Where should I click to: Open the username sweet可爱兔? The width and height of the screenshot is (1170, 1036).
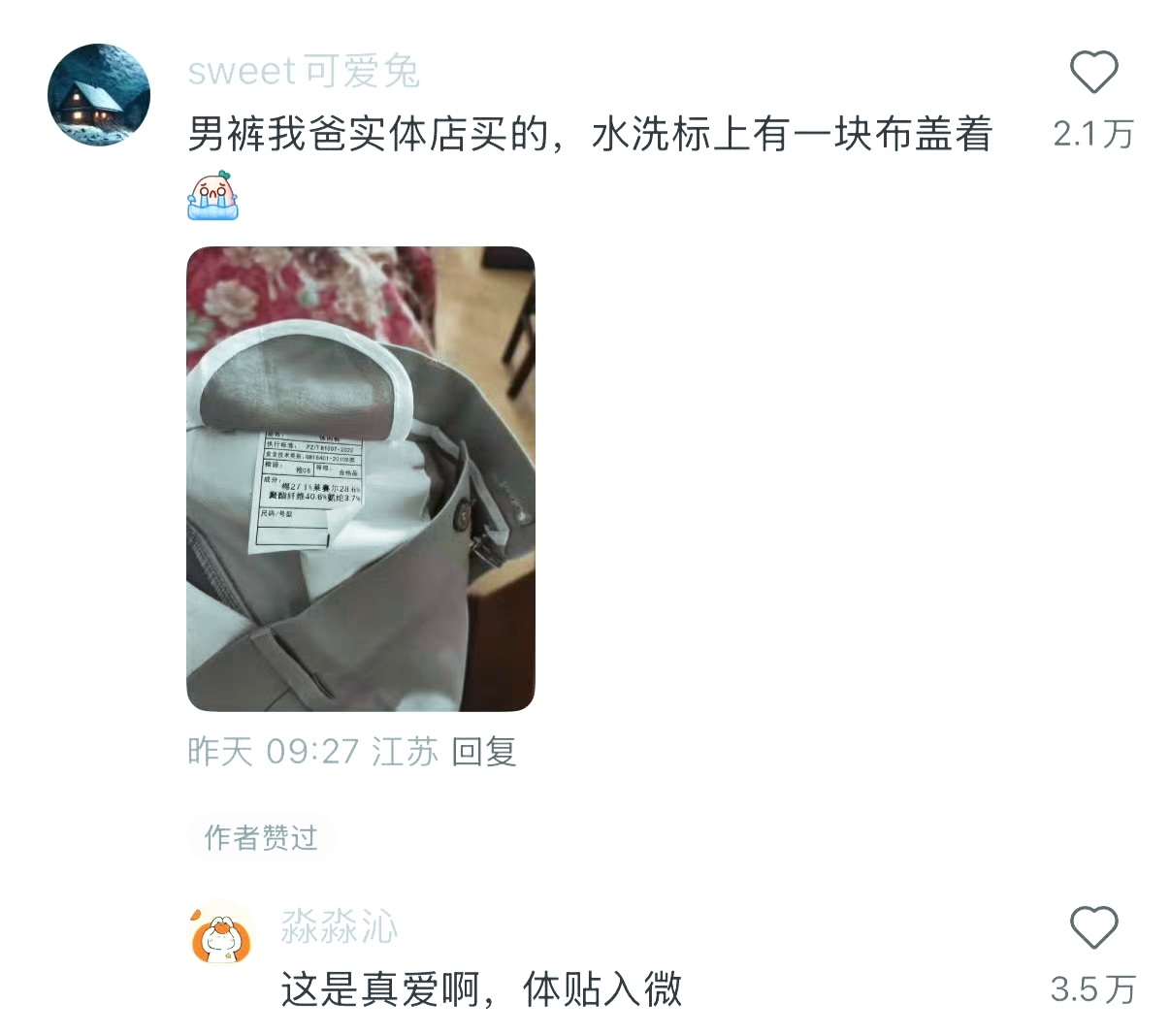304,71
